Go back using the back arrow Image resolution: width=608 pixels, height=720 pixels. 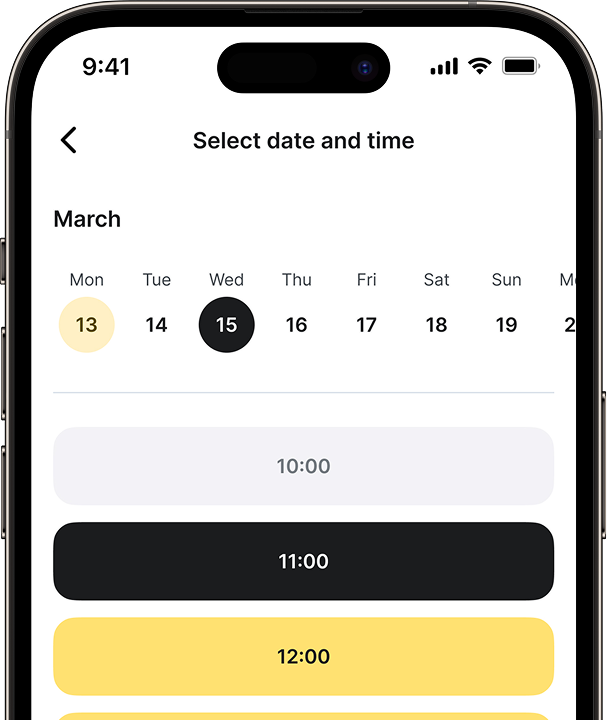tap(68, 141)
